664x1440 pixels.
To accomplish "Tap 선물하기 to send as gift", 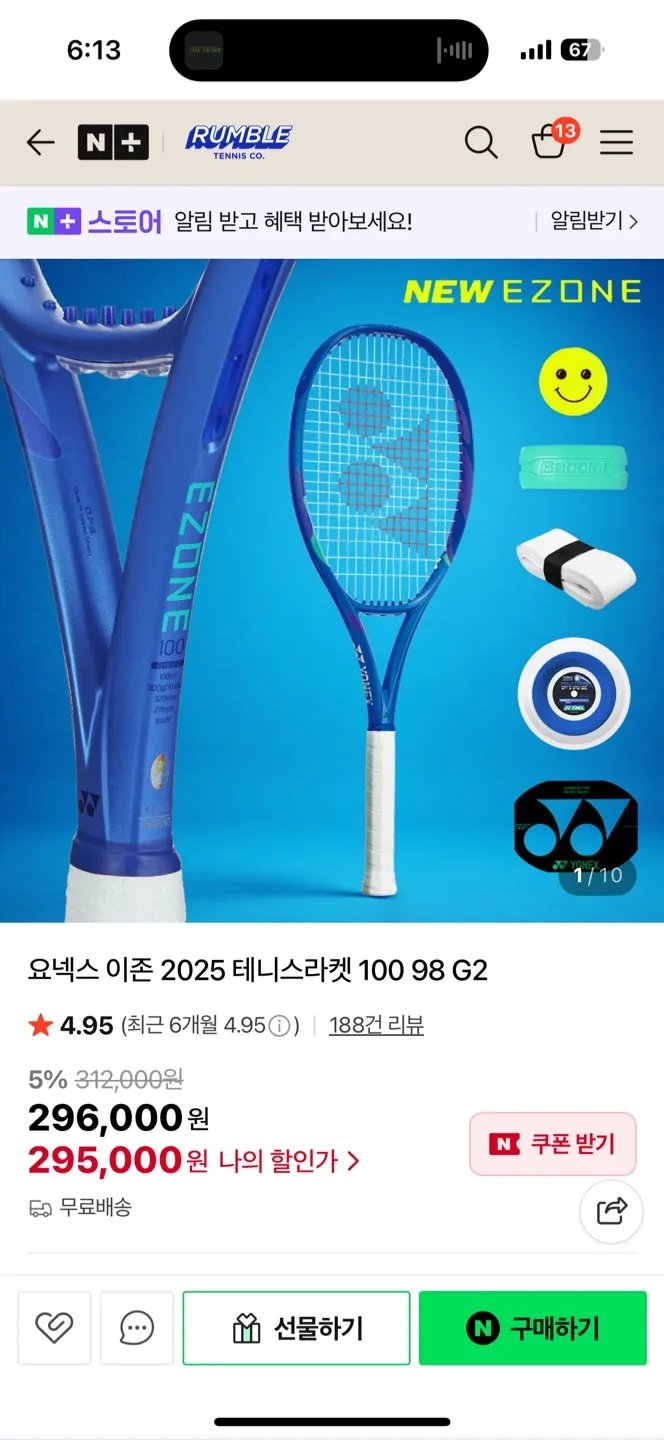I will (x=296, y=1328).
